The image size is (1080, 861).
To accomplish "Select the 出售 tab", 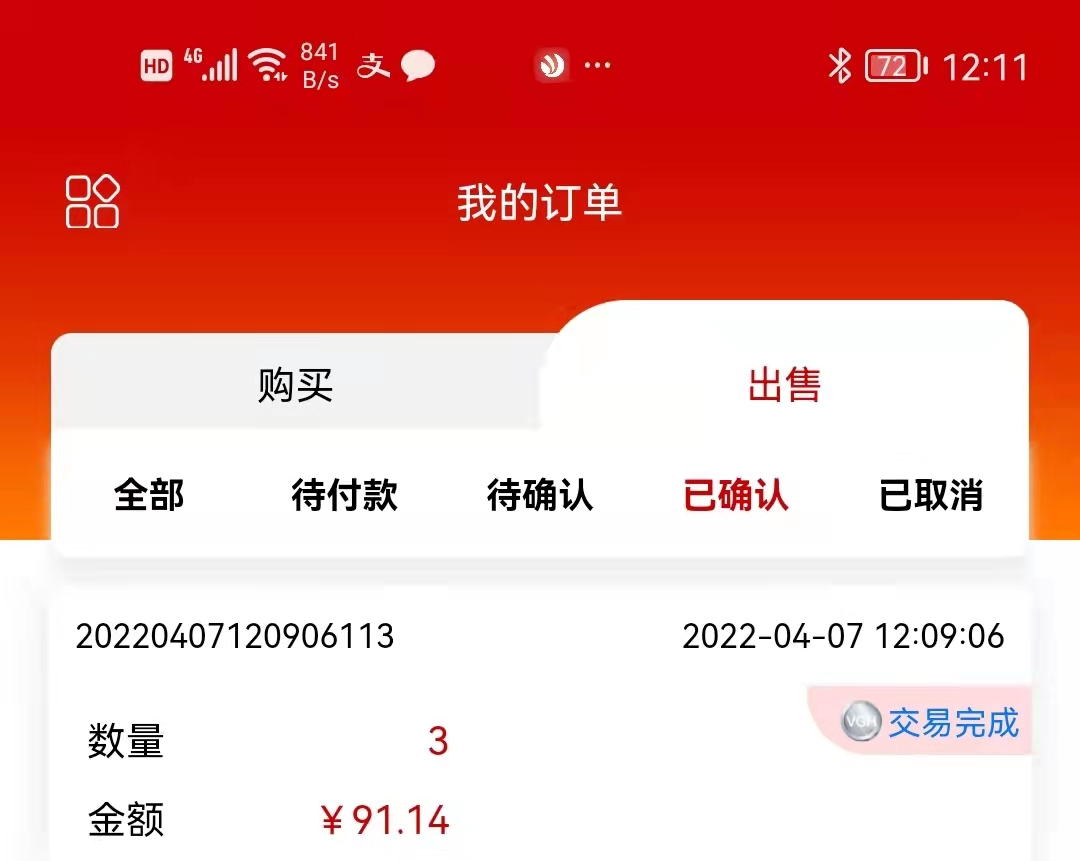I will tap(784, 385).
